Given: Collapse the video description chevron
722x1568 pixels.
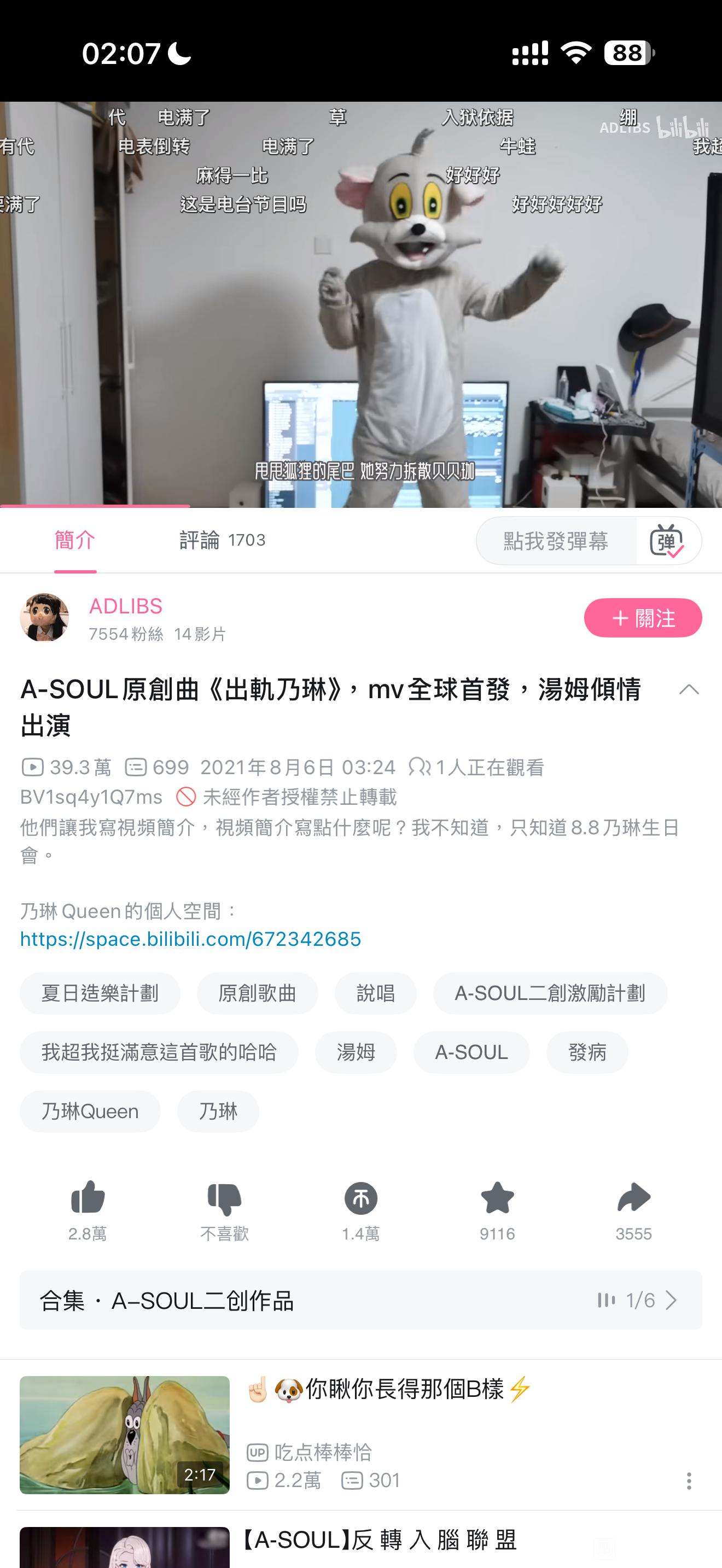Looking at the screenshot, I should tap(689, 689).
